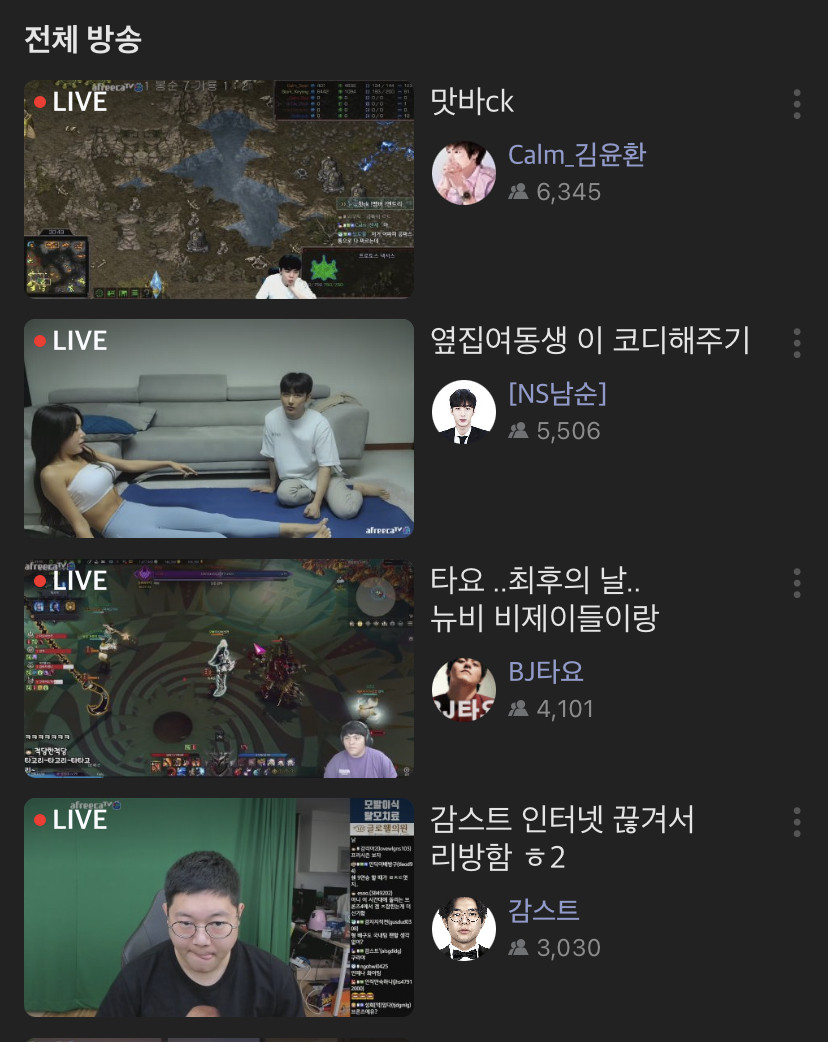Open the 맛바ck broadcast title
This screenshot has width=828, height=1042.
(472, 101)
